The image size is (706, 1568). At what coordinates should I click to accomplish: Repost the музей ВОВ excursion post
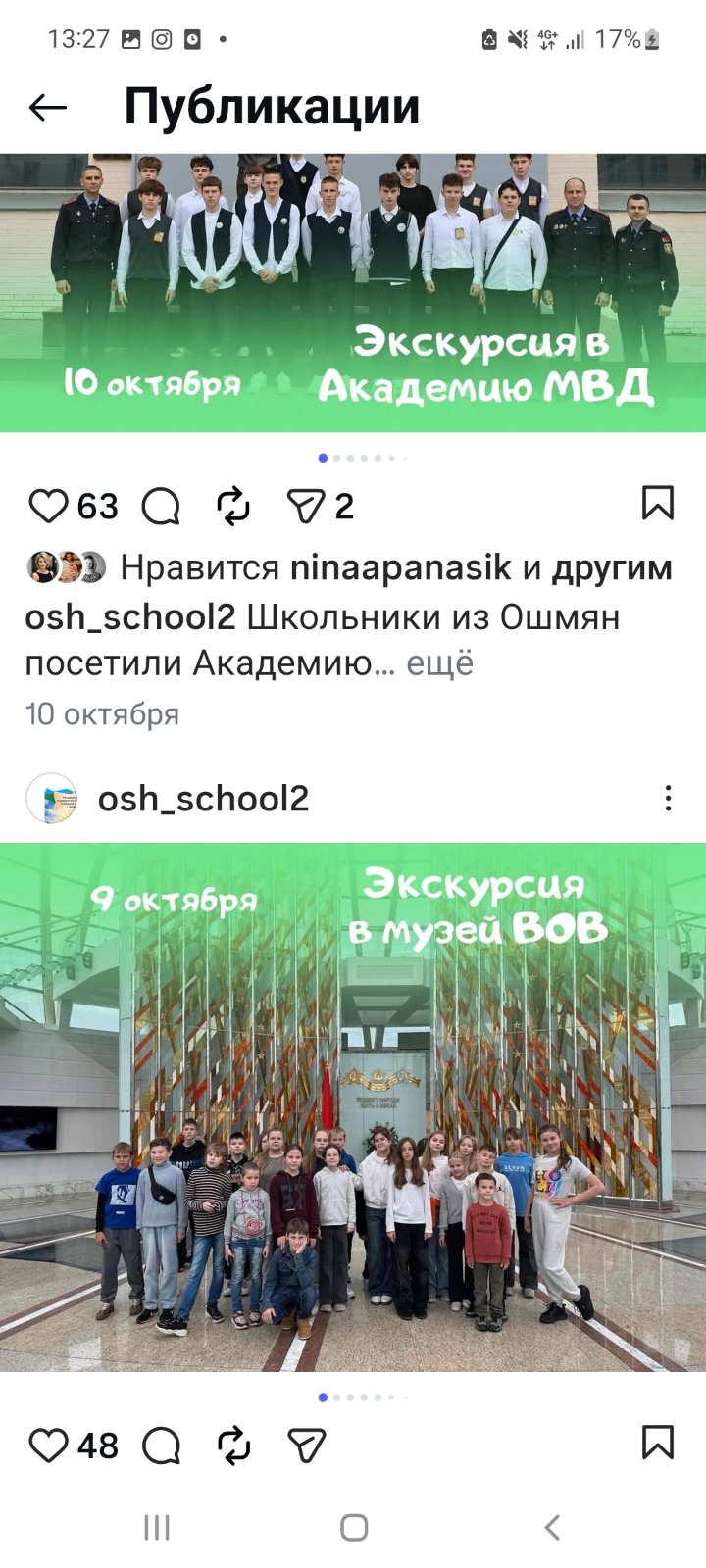pyautogui.click(x=233, y=1445)
